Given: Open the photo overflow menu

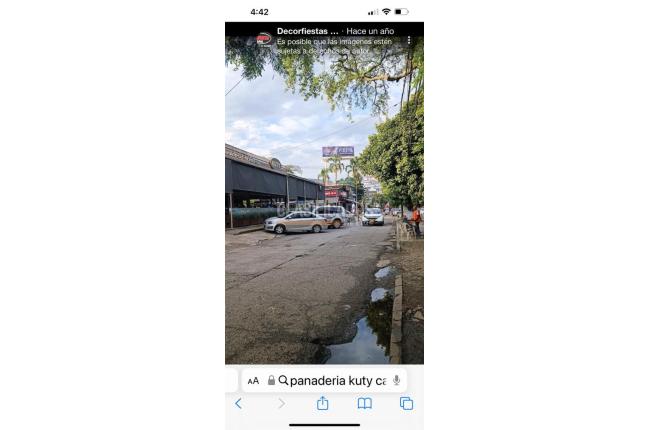Looking at the screenshot, I should pyautogui.click(x=408, y=40).
